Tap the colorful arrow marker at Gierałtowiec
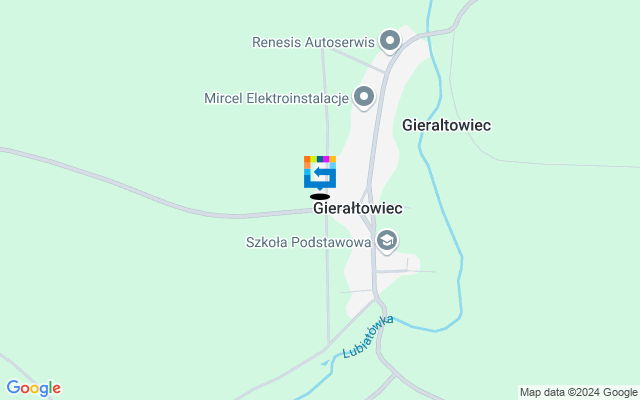The height and width of the screenshot is (400, 640). [x=320, y=172]
